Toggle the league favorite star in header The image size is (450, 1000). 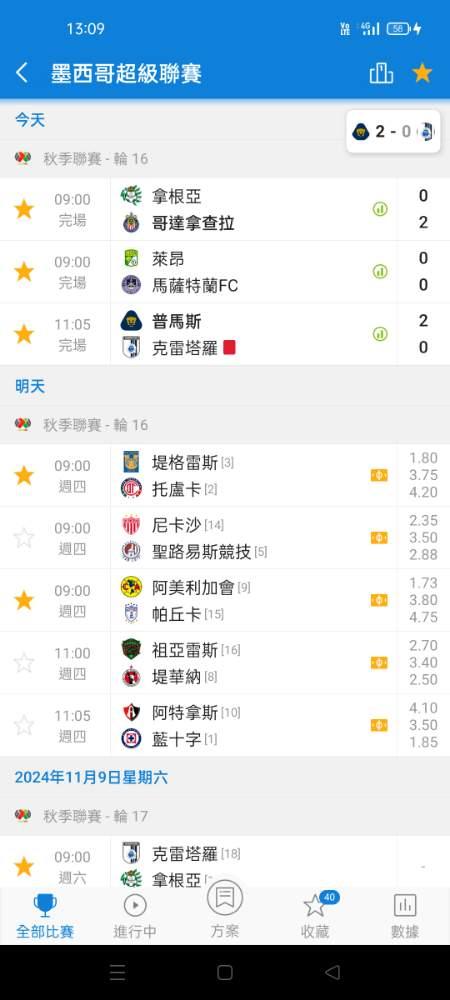click(422, 73)
